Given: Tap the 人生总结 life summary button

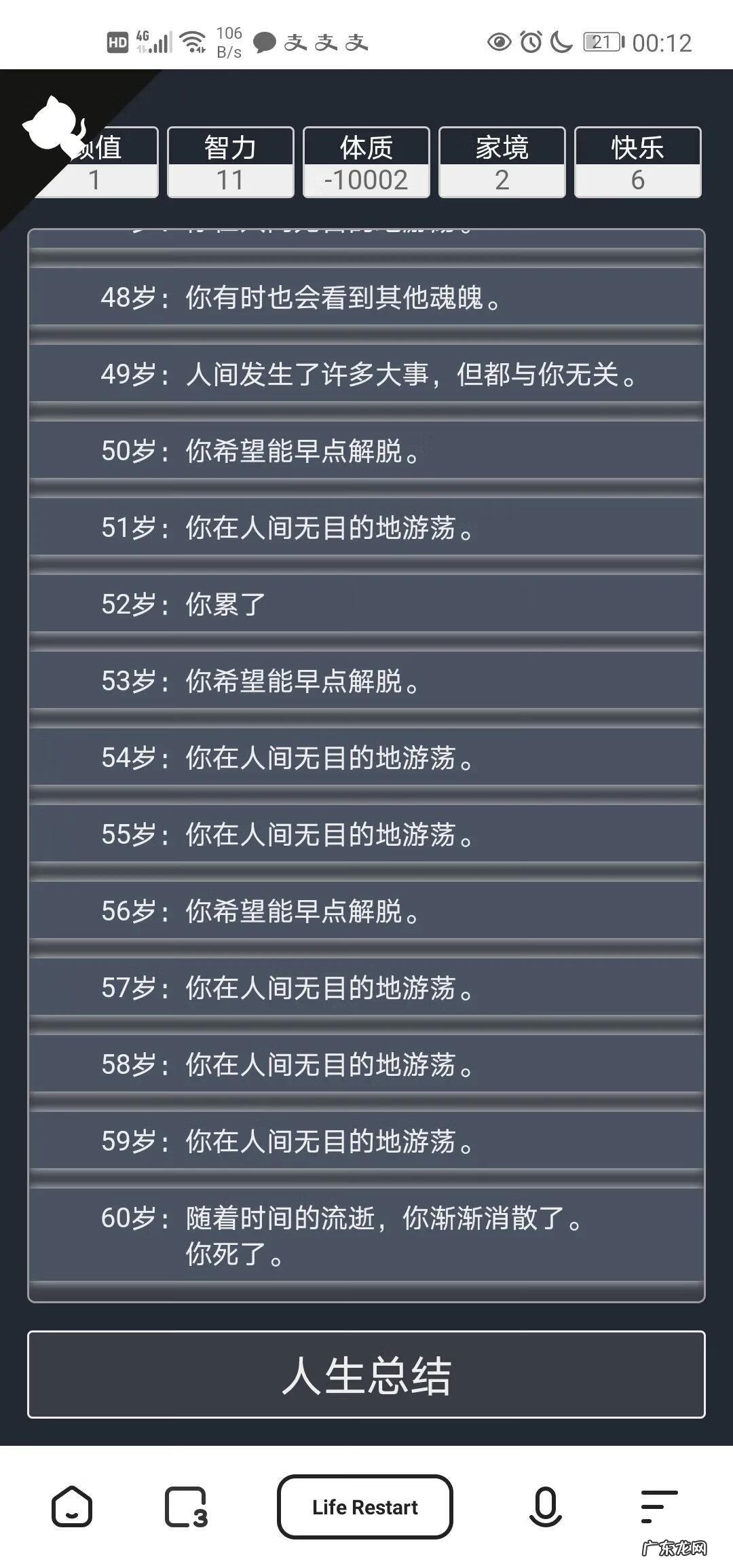Looking at the screenshot, I should [x=366, y=1375].
